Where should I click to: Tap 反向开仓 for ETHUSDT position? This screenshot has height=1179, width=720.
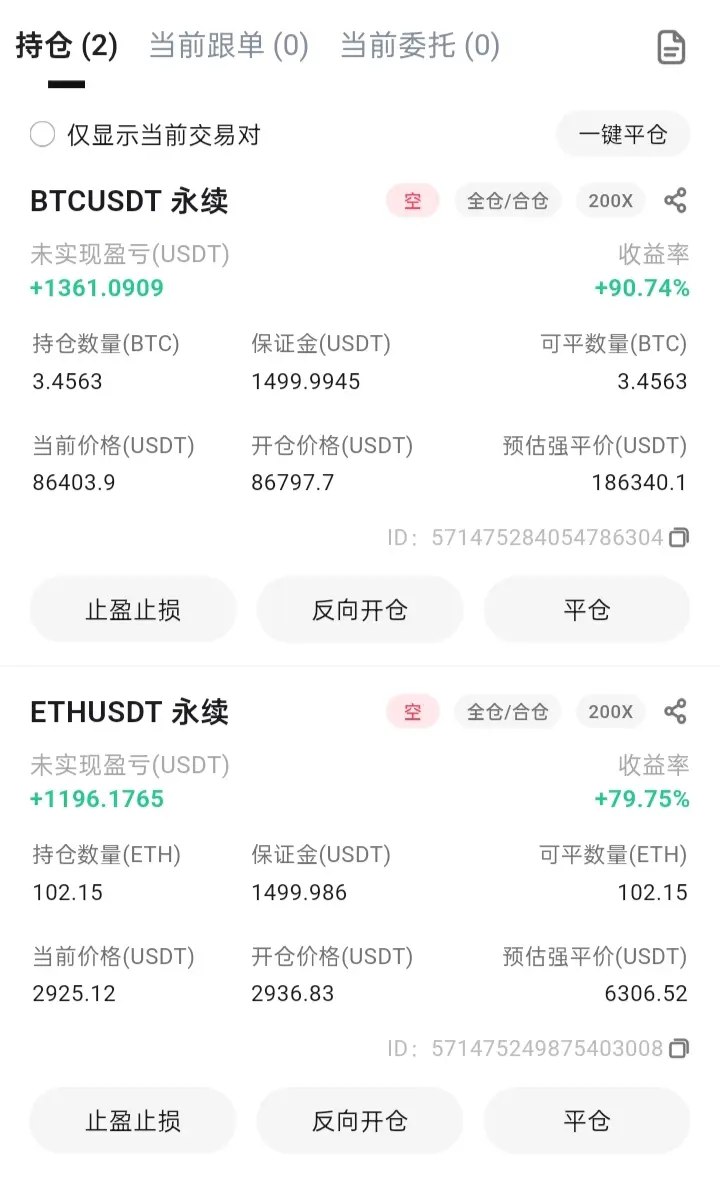tap(360, 1121)
